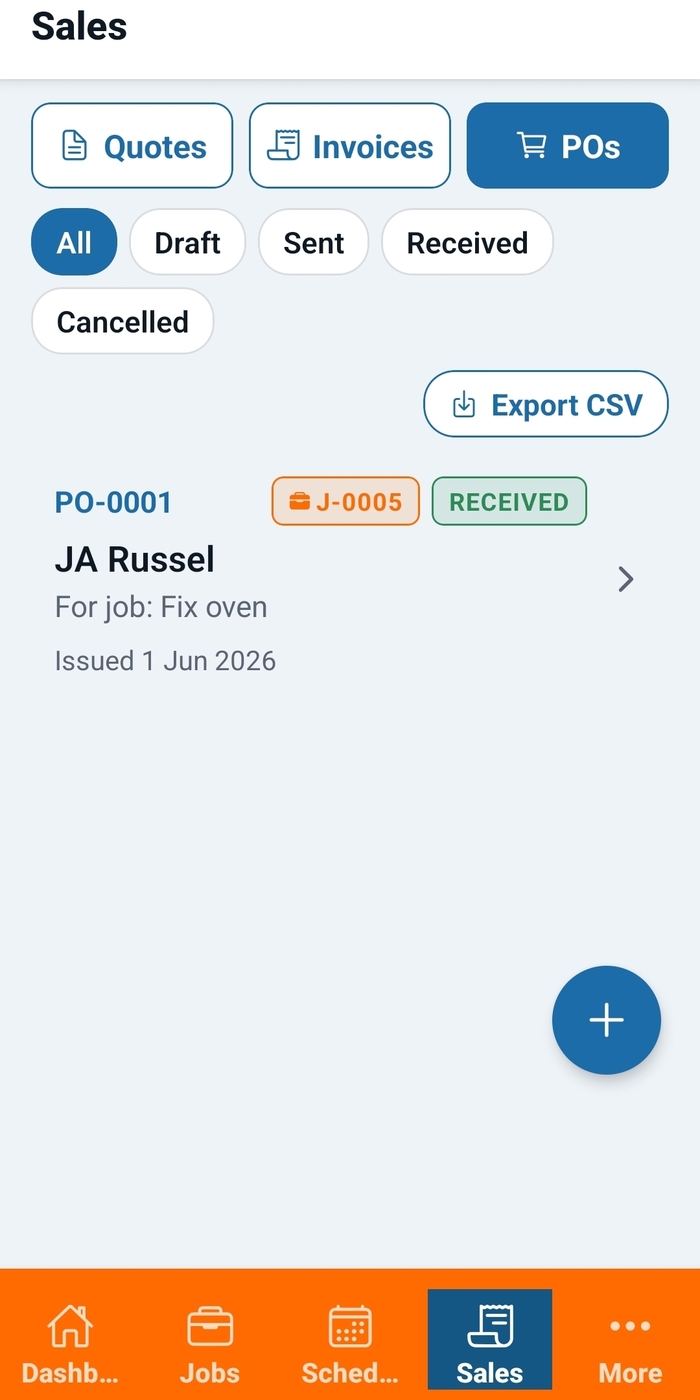Create a new purchase order with plus
The width and height of the screenshot is (700, 1400).
point(606,1020)
